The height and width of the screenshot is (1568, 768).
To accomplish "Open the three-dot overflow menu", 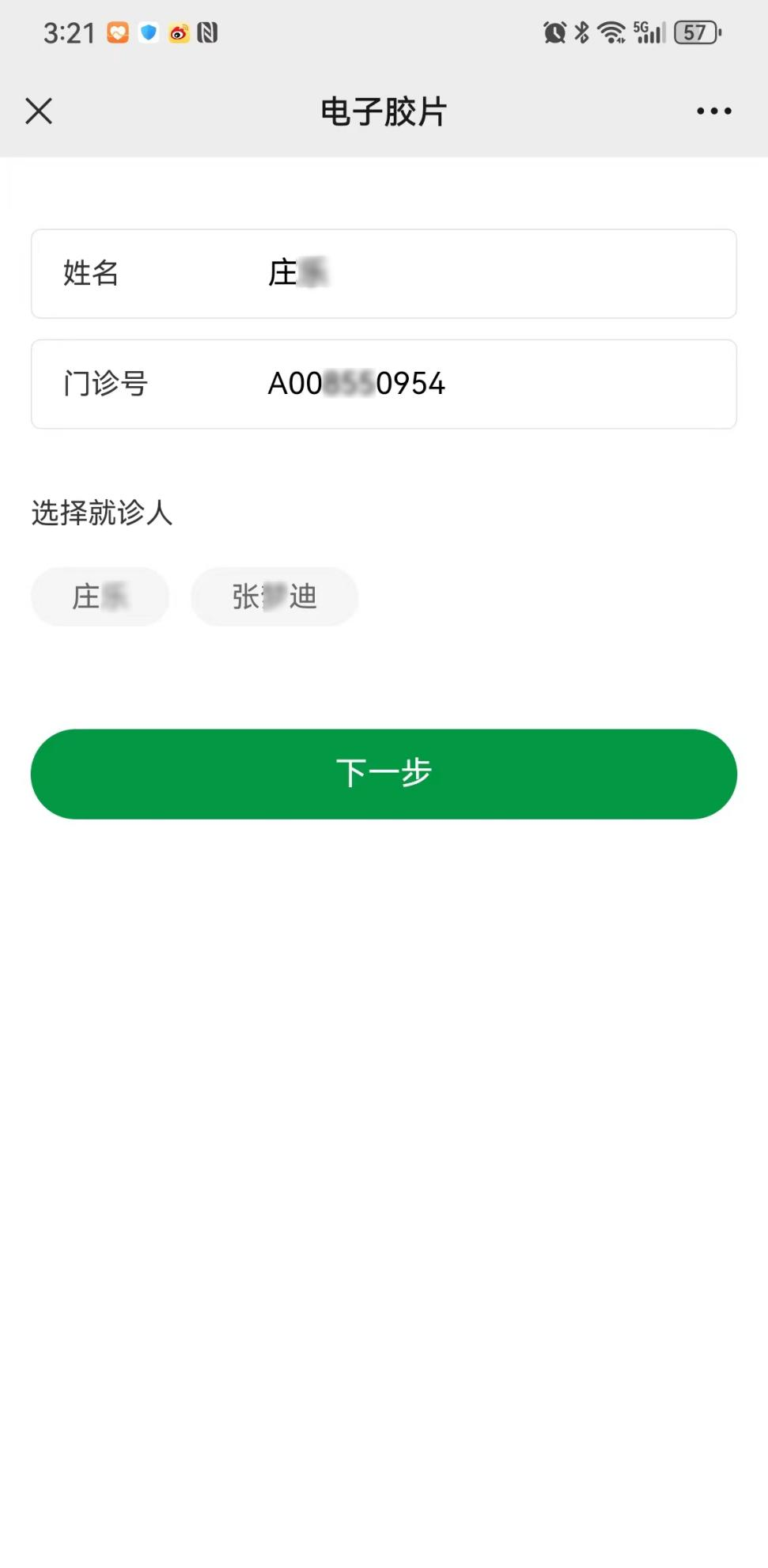I will point(713,112).
